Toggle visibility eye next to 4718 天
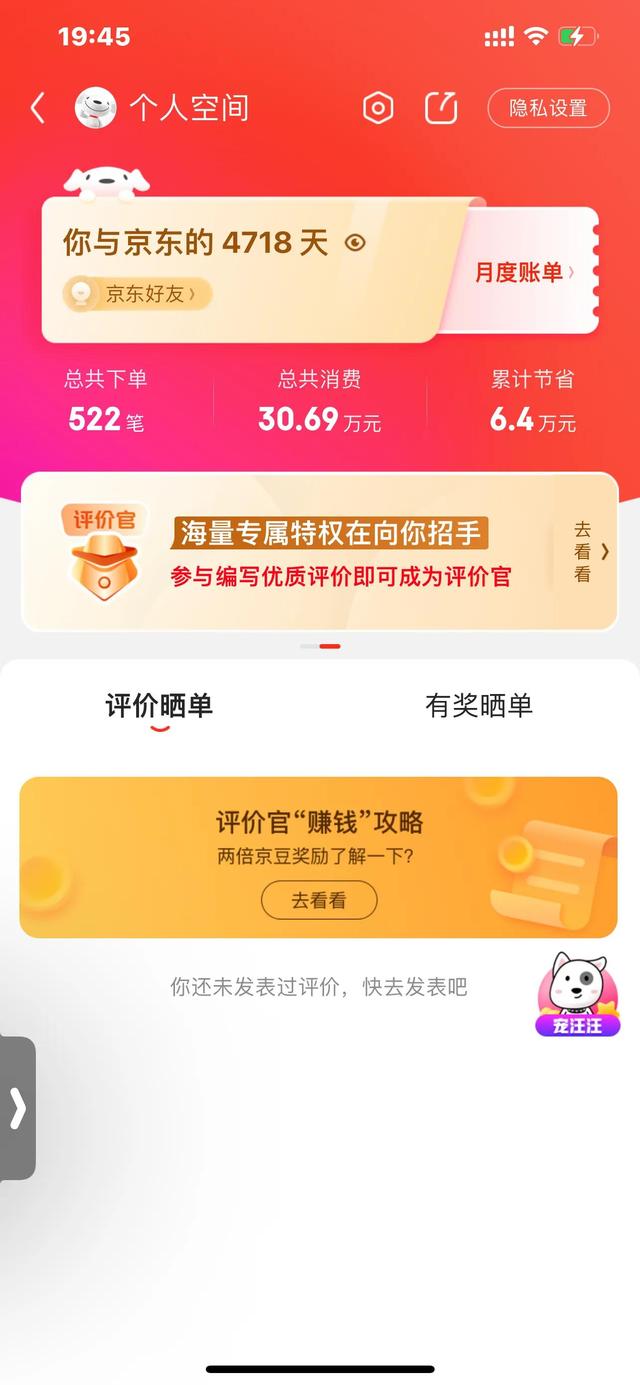The height and width of the screenshot is (1385, 640). click(x=355, y=242)
